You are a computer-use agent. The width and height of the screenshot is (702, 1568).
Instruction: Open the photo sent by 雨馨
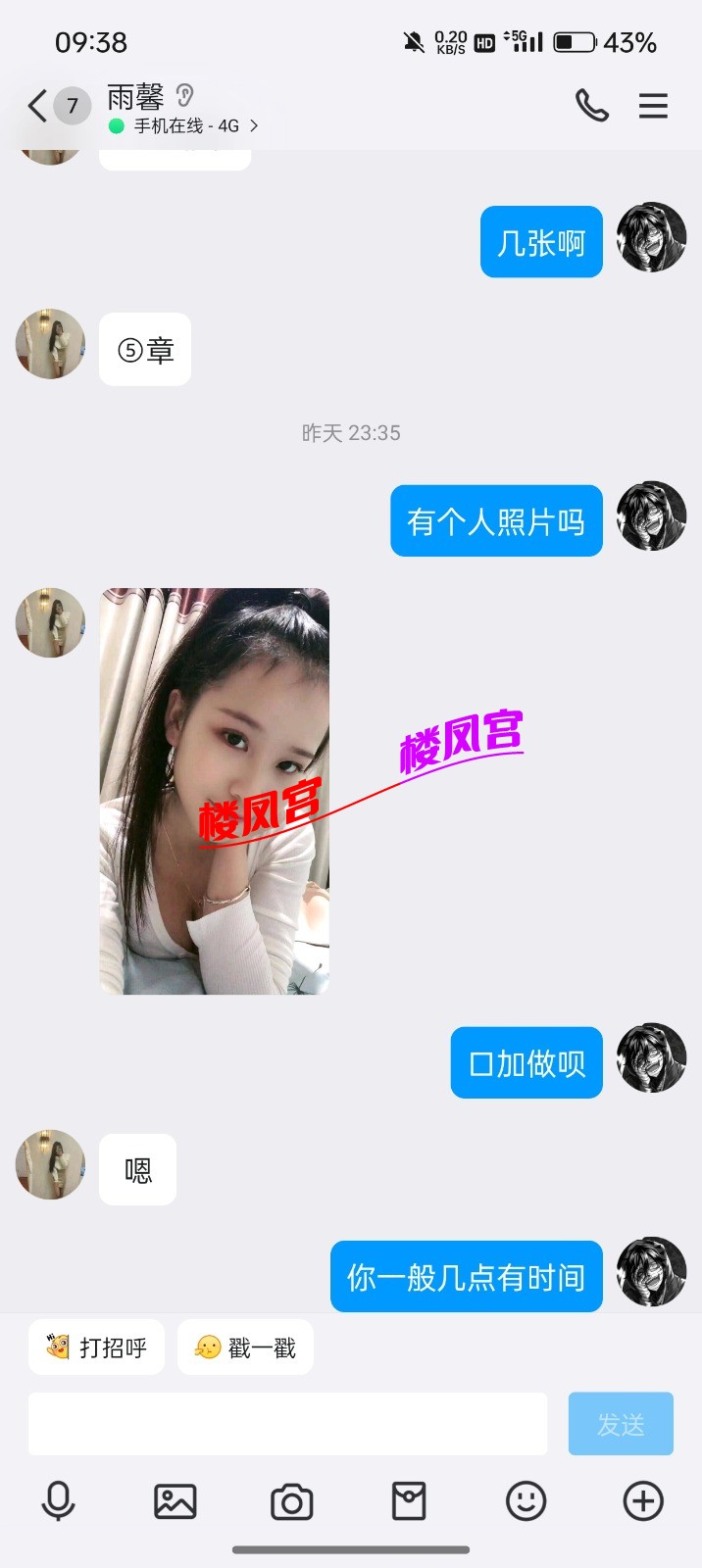(214, 791)
